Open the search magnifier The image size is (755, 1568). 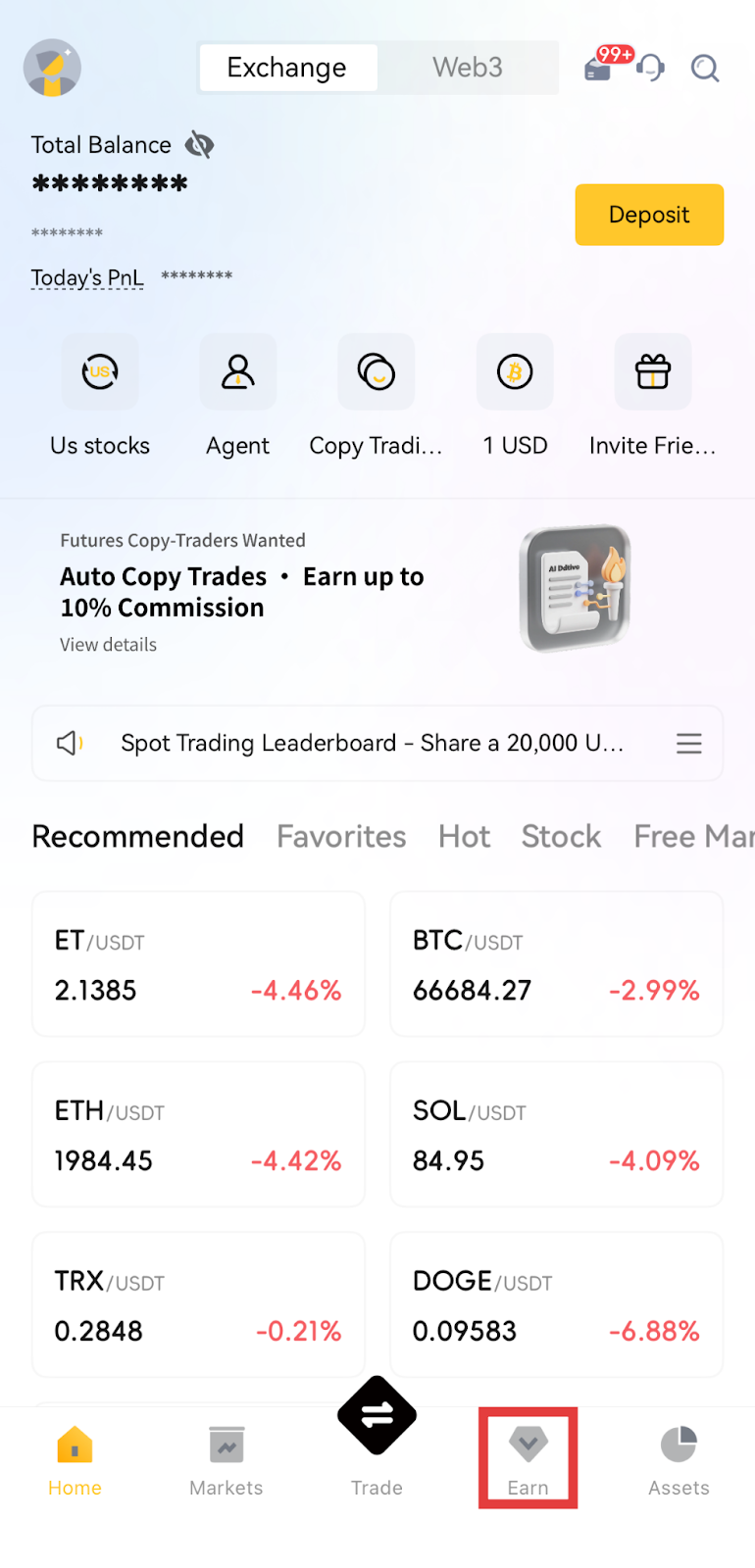705,68
